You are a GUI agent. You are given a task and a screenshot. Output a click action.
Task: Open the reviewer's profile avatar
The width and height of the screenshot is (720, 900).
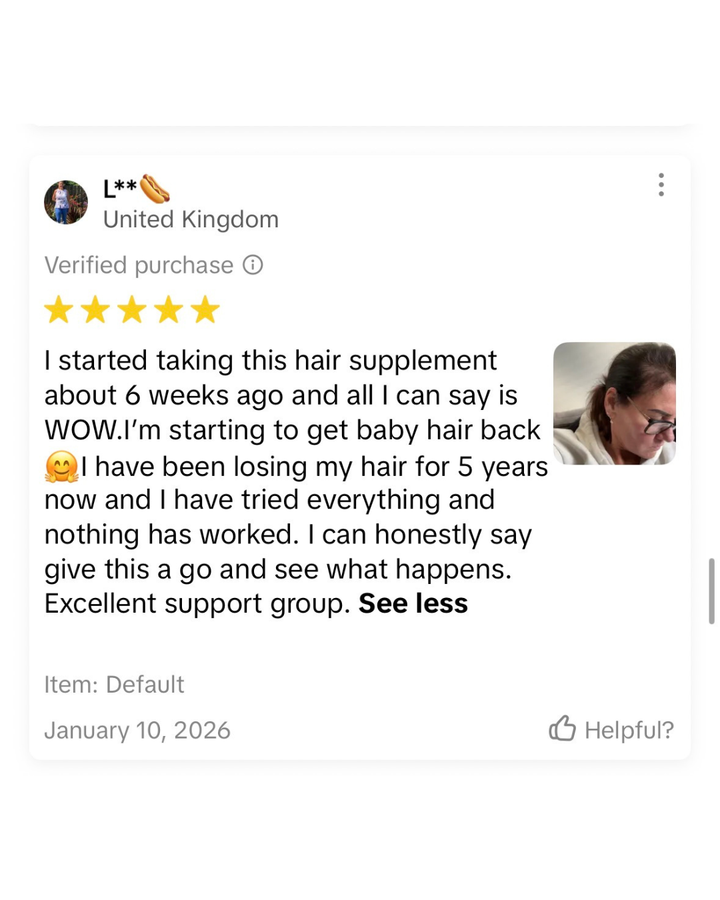tap(66, 202)
